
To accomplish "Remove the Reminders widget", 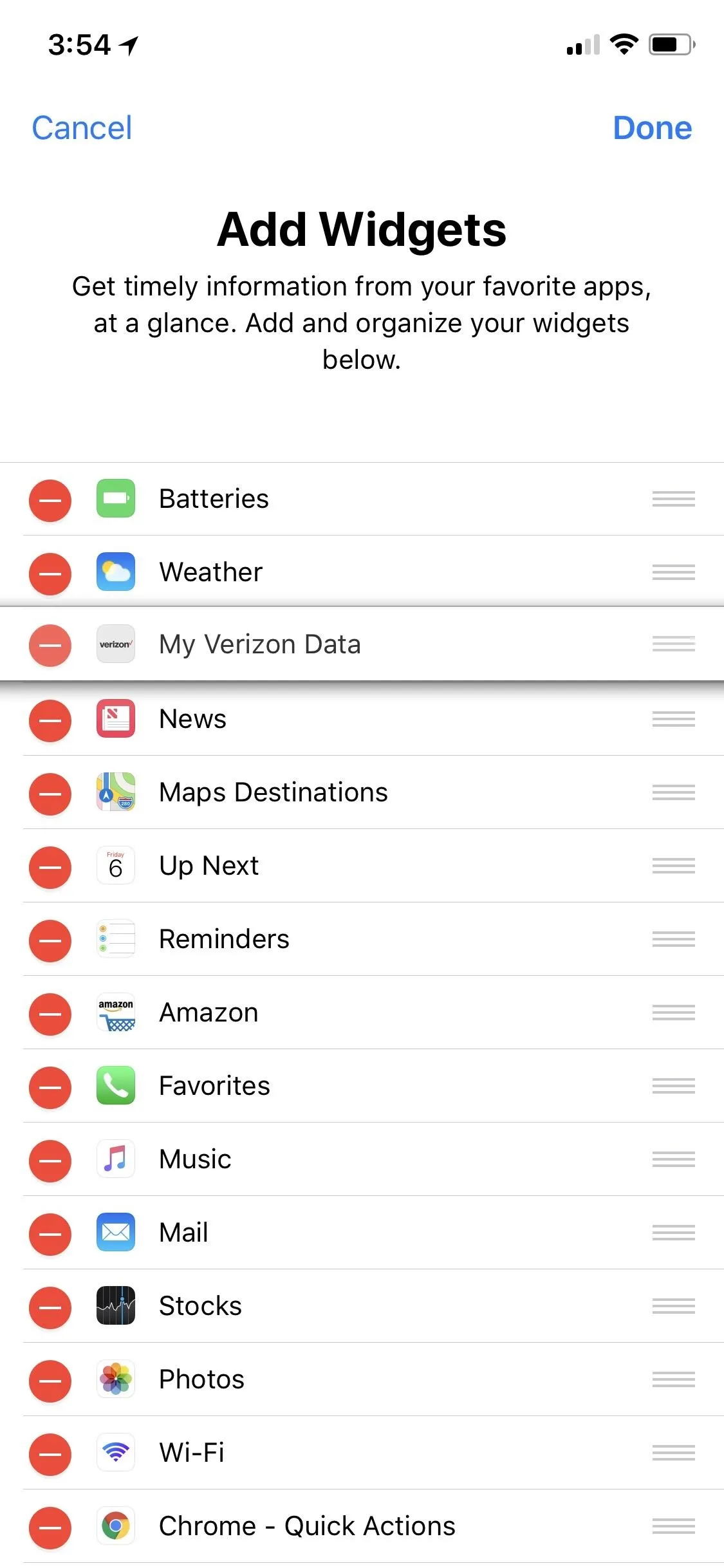I will click(50, 940).
